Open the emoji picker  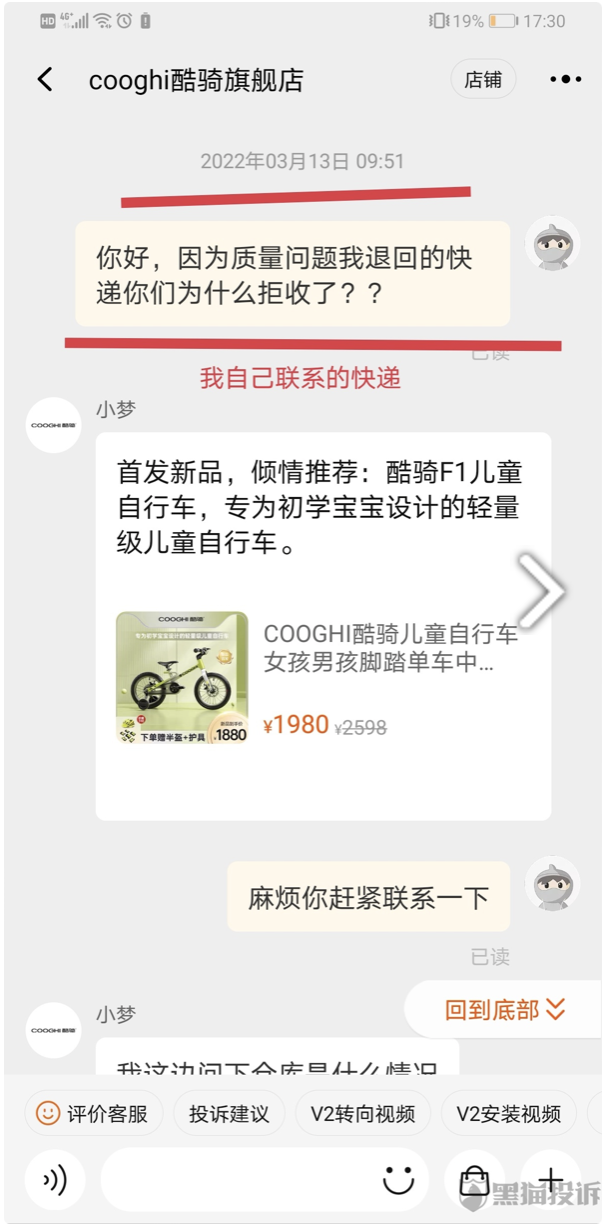(x=398, y=1180)
